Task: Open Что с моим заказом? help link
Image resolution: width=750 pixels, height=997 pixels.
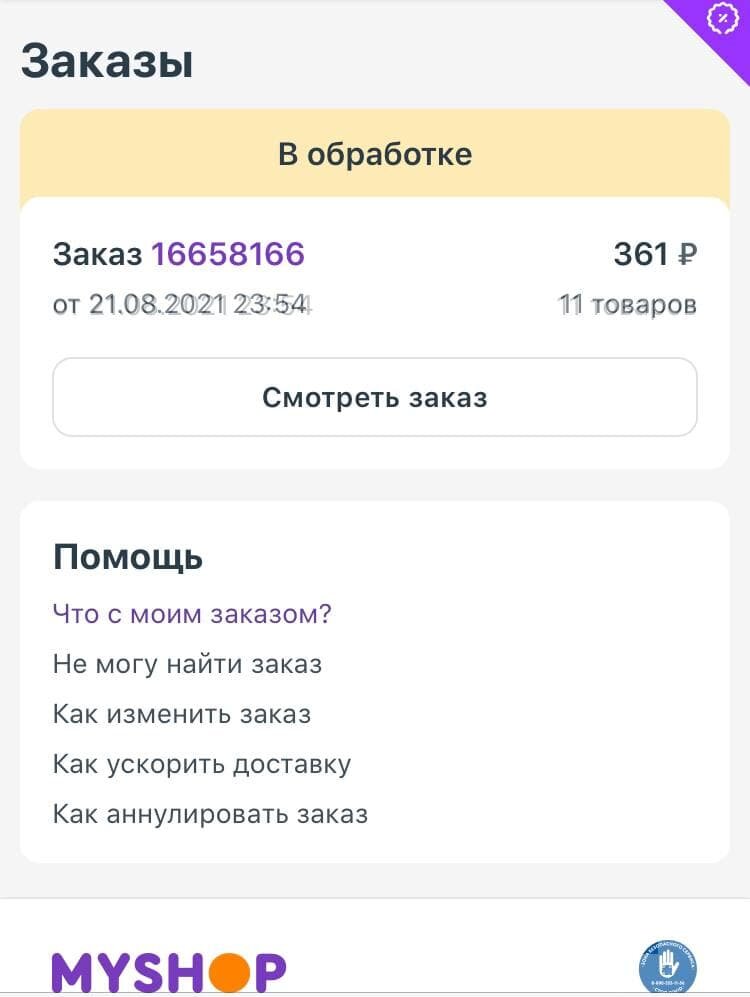Action: pos(192,613)
